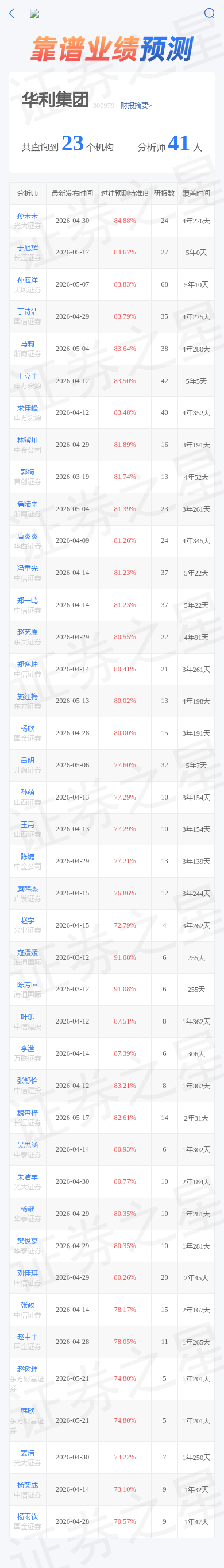224x1568 pixels.
Task: View analyst 唐爽爽 of 华西证券
Action: [28, 536]
